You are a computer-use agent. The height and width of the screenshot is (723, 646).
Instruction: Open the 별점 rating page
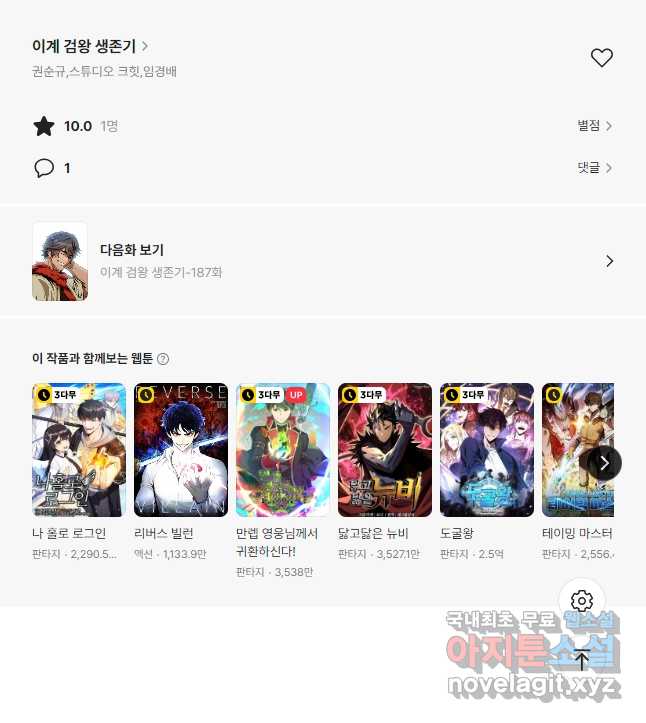pos(594,126)
